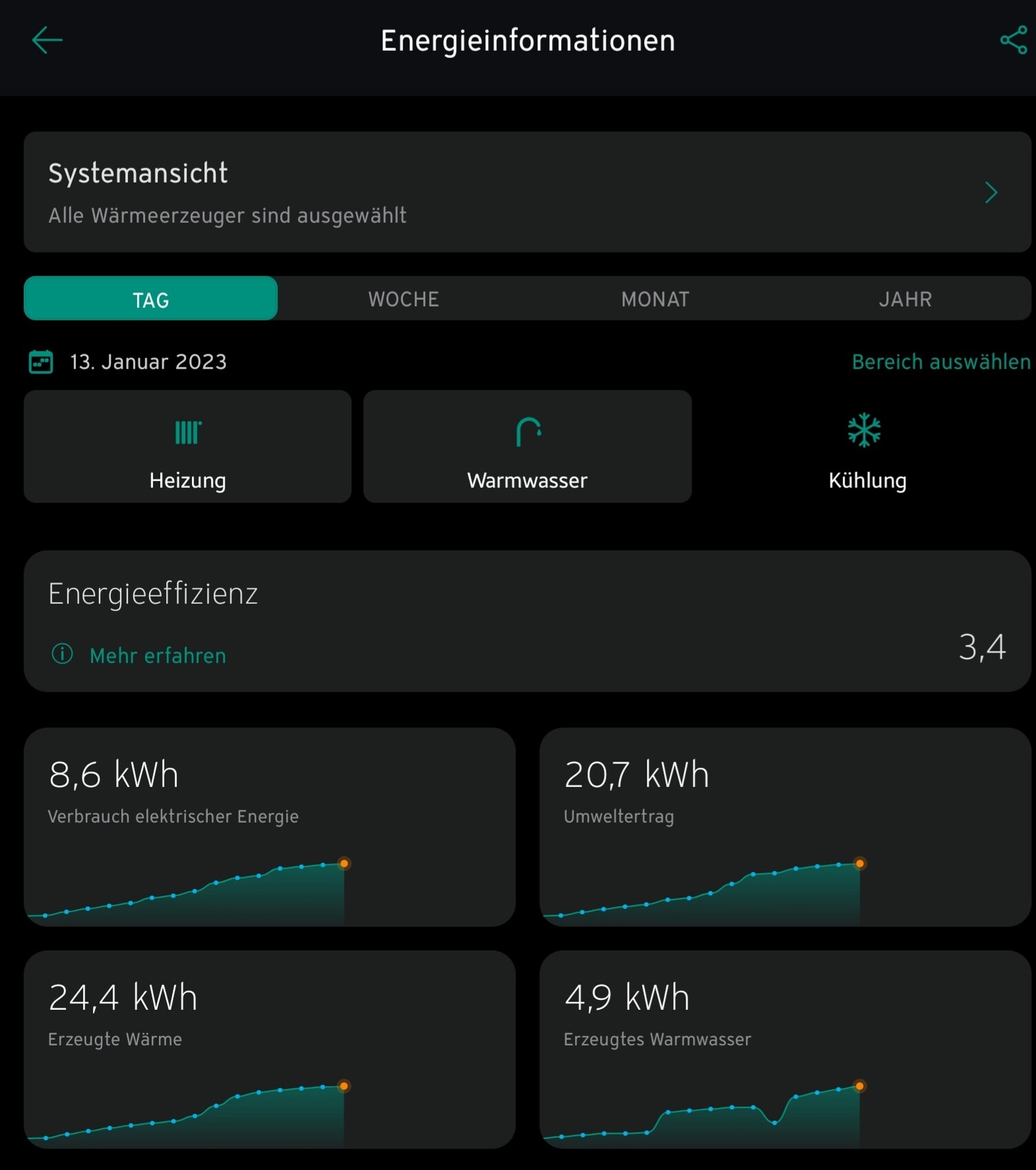Toggle the Heizung filter
Image resolution: width=1036 pixels, height=1170 pixels.
coord(187,447)
